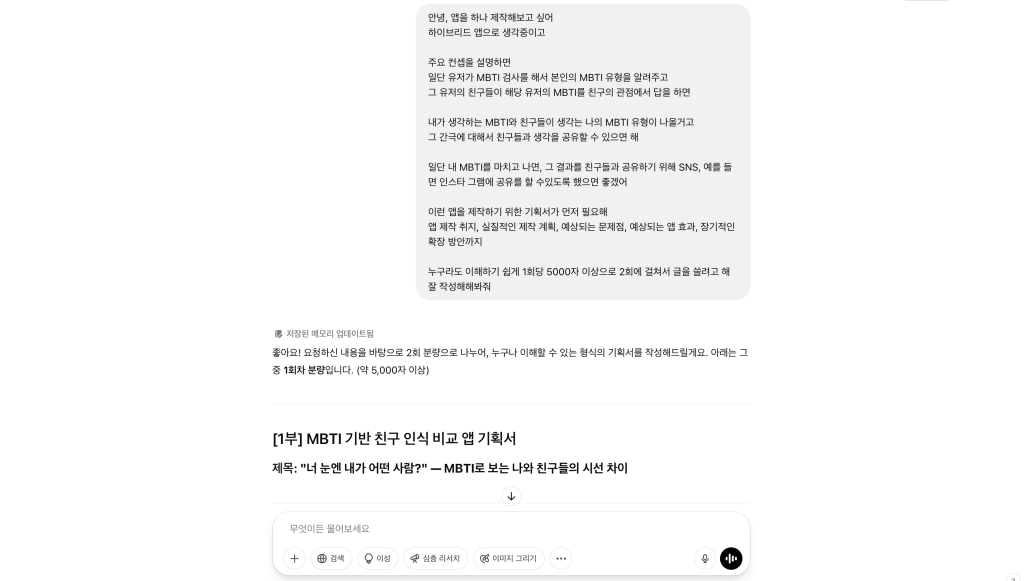The height and width of the screenshot is (581, 1024).
Task: Open the more tools ellipsis menu
Action: coord(561,559)
